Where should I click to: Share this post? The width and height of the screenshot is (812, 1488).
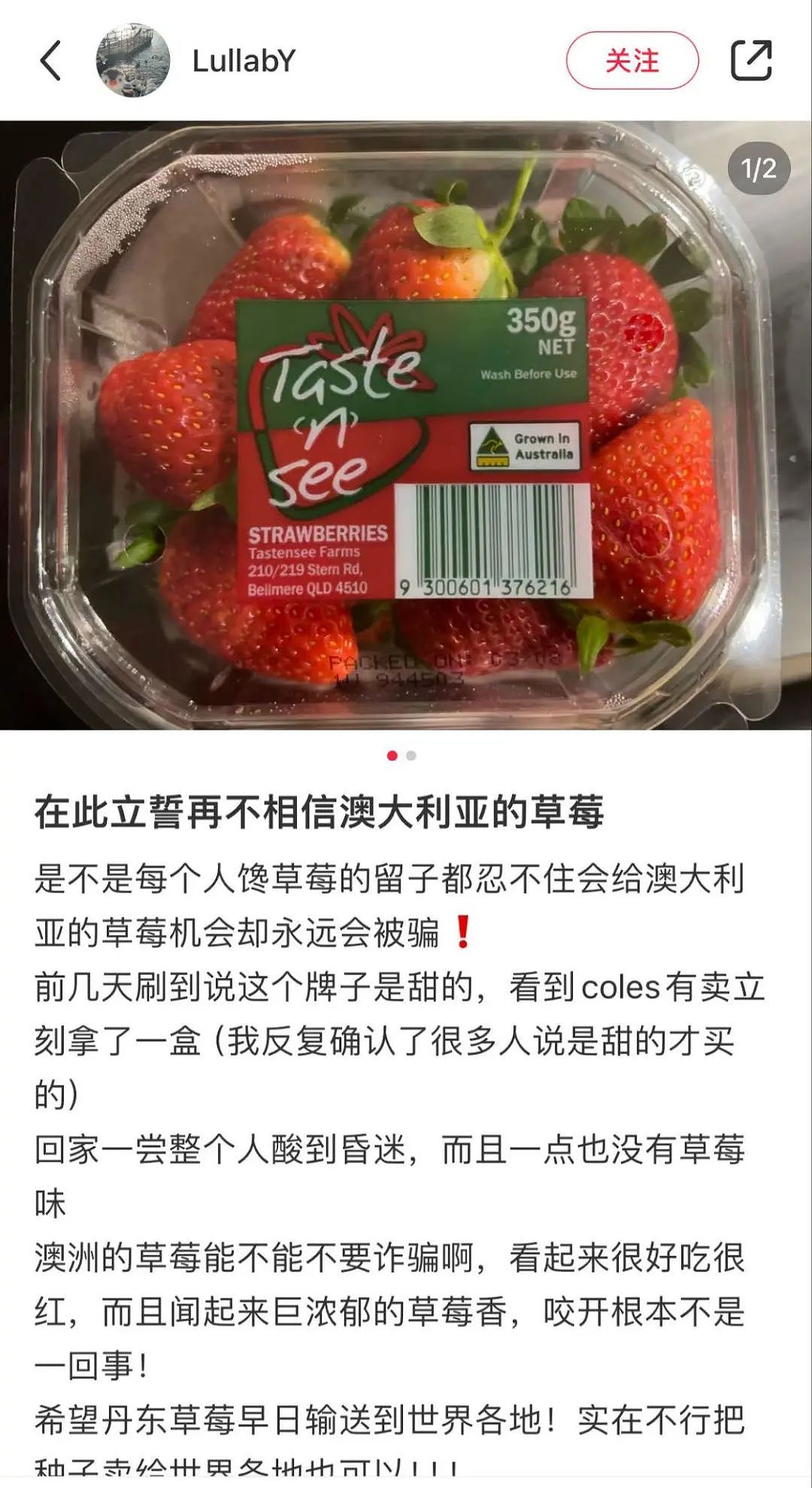[x=751, y=60]
